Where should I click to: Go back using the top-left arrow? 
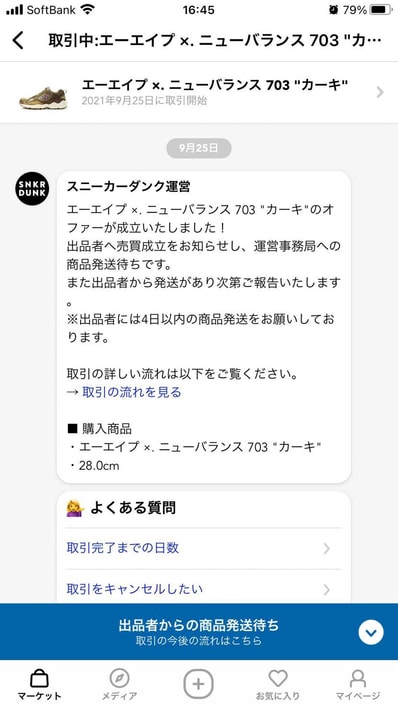click(x=18, y=41)
